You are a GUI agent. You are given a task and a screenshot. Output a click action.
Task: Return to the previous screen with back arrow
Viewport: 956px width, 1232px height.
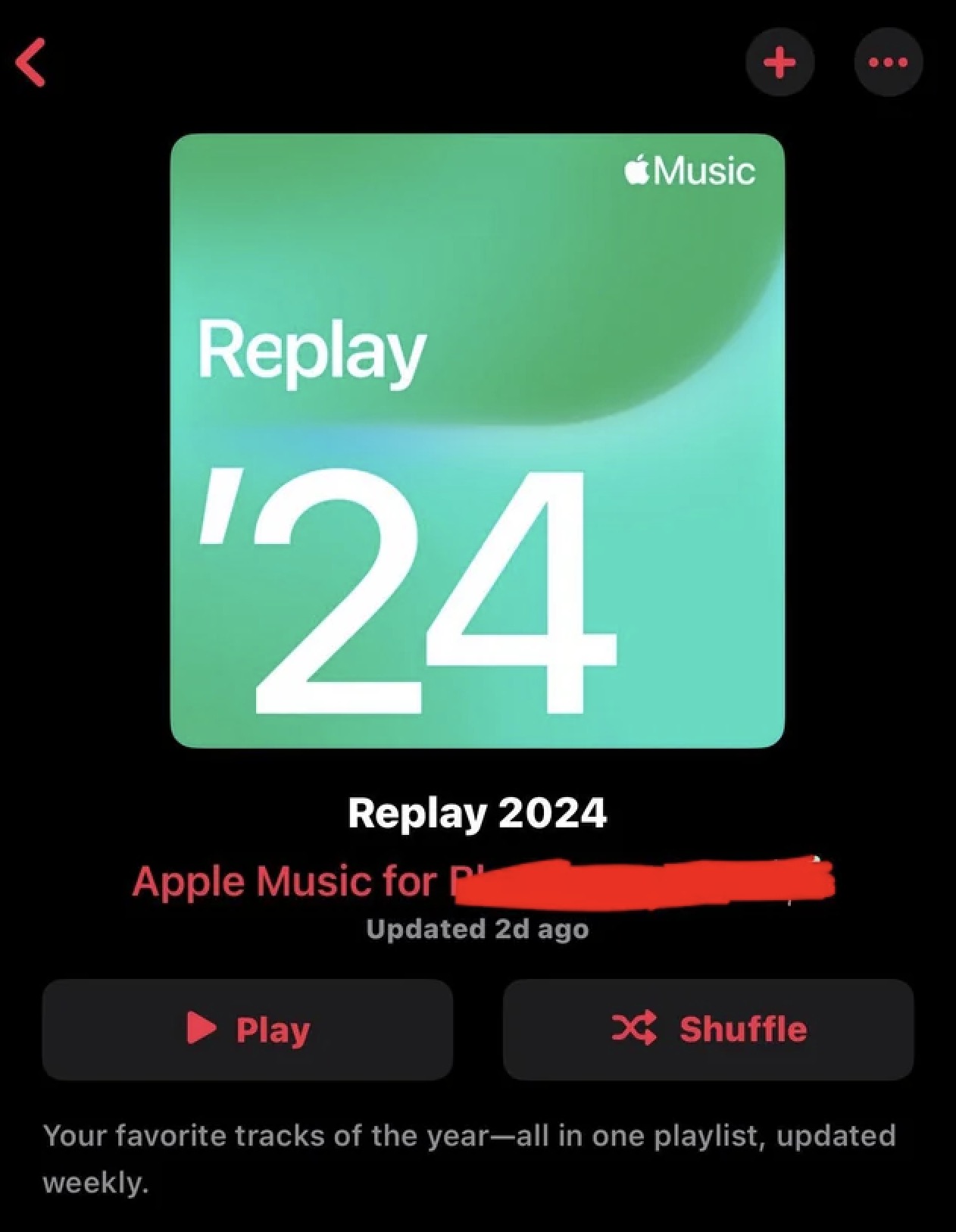[32, 62]
